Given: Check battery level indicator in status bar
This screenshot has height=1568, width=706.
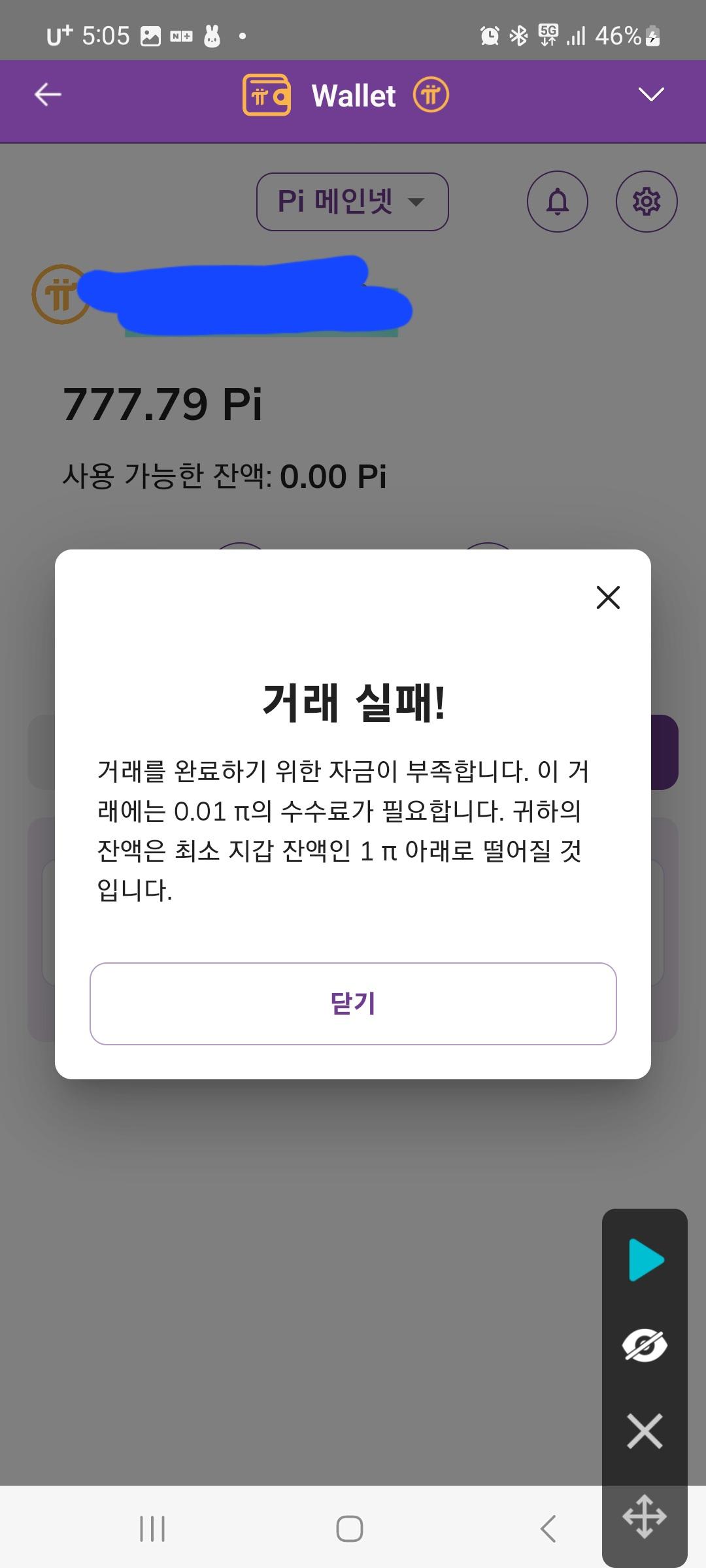Looking at the screenshot, I should [x=620, y=37].
